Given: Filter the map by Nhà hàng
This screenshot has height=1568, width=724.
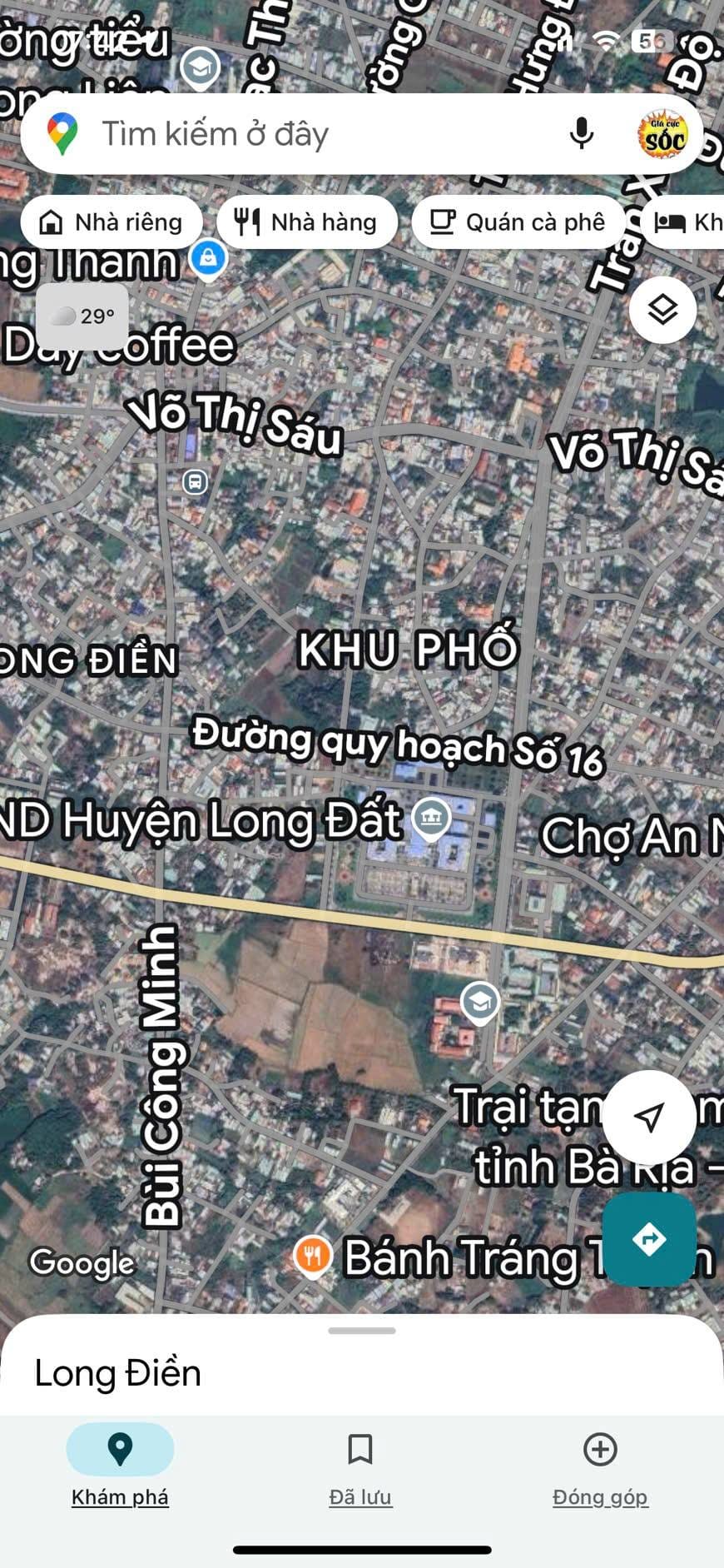Looking at the screenshot, I should click(x=306, y=222).
